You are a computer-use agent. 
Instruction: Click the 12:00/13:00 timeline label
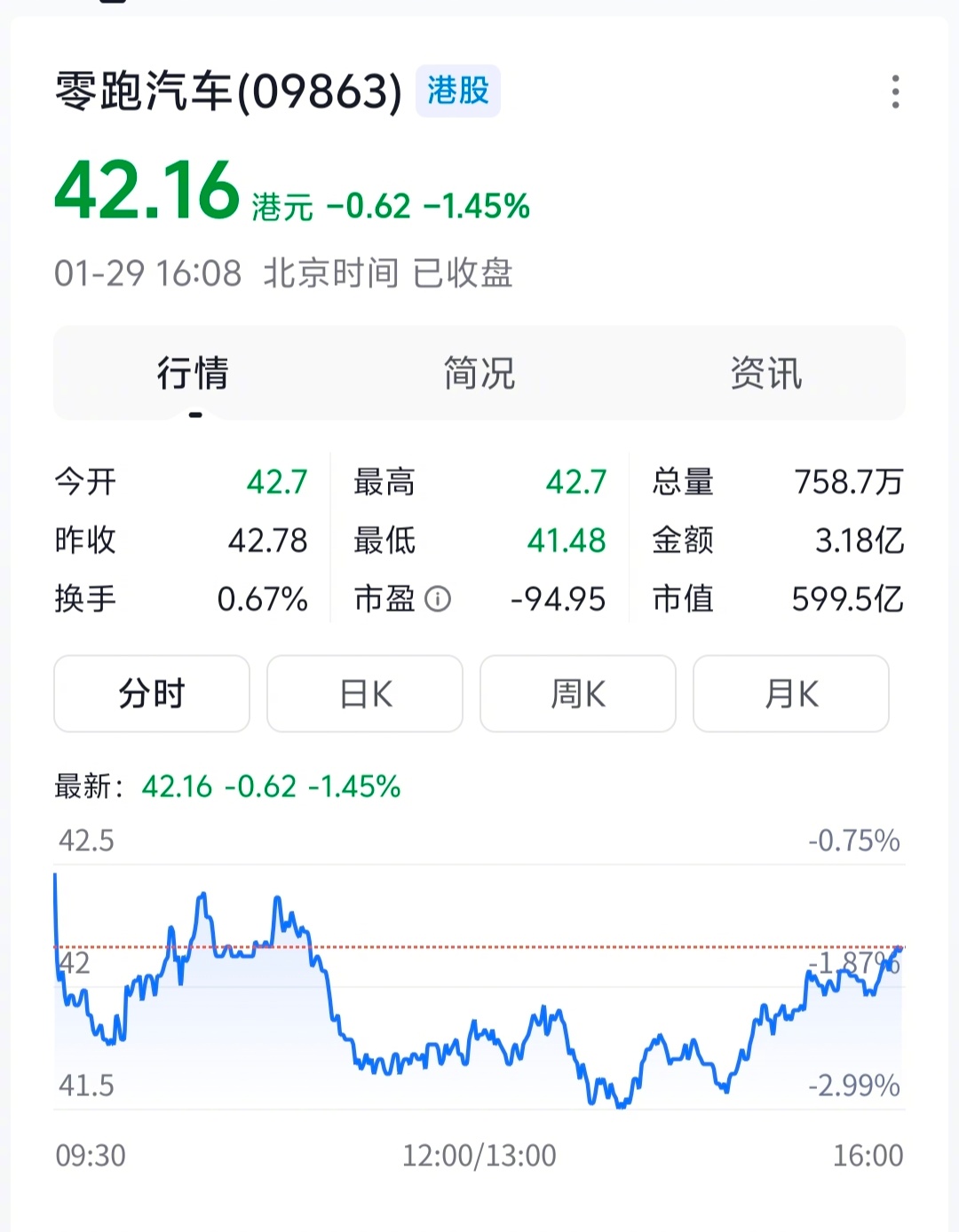[x=479, y=1156]
